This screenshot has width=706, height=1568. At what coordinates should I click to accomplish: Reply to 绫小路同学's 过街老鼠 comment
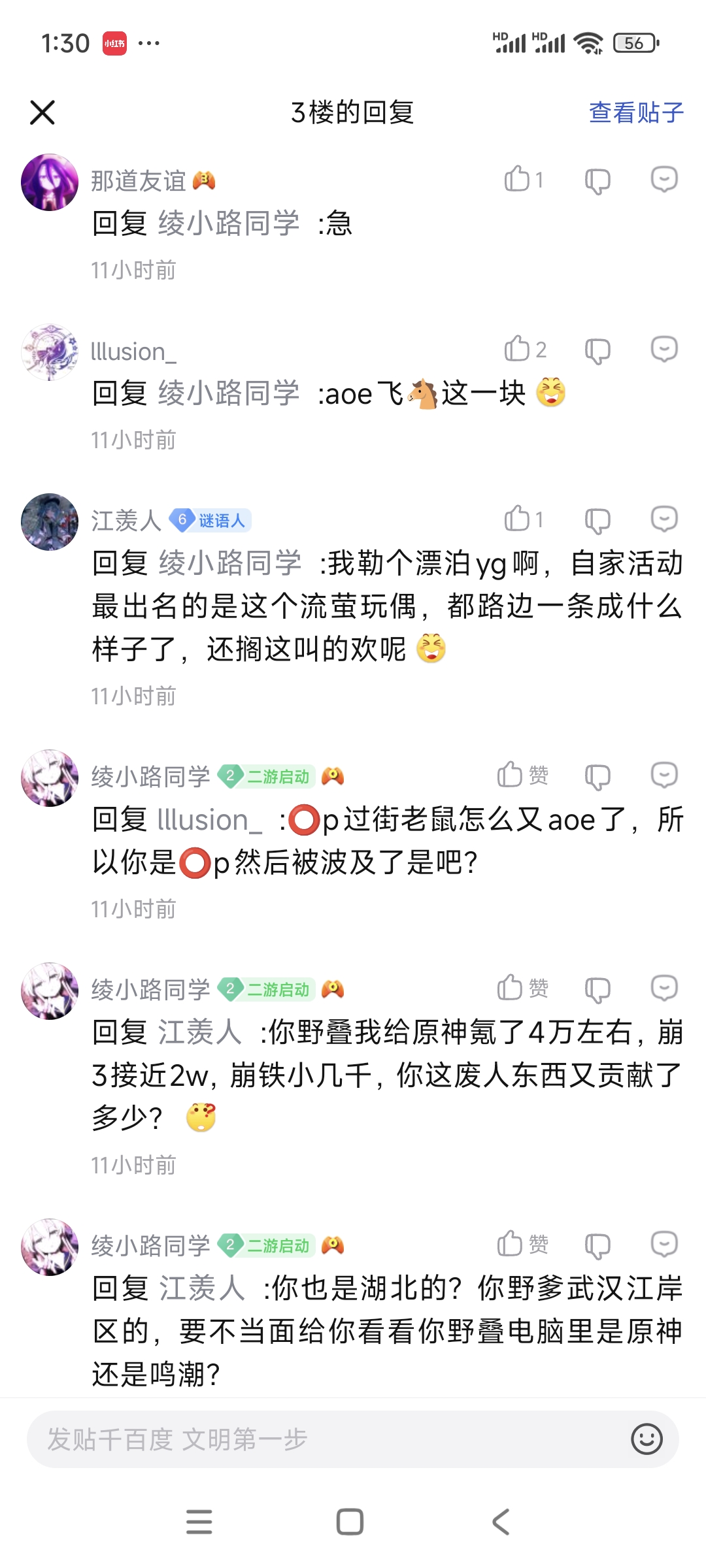tap(664, 775)
